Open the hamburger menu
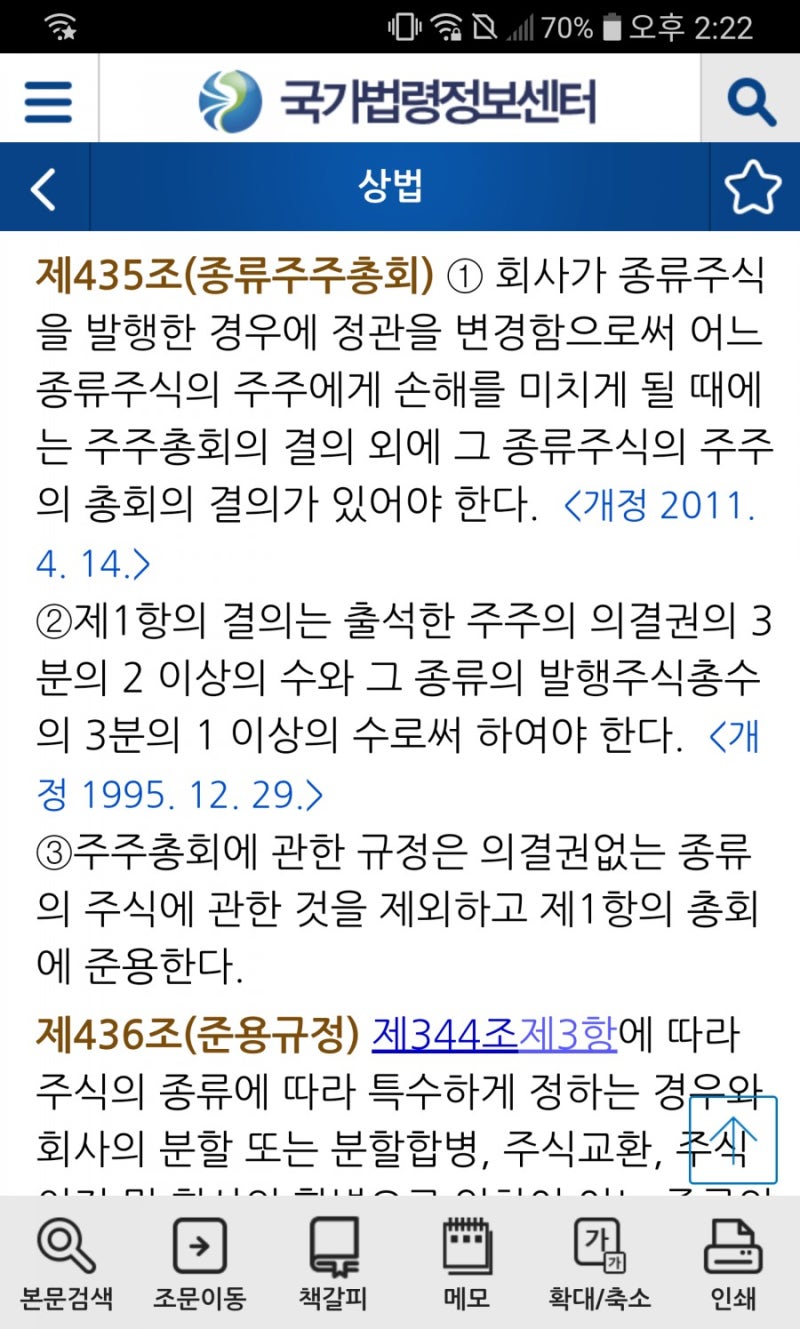Image resolution: width=800 pixels, height=1329 pixels. (x=48, y=99)
